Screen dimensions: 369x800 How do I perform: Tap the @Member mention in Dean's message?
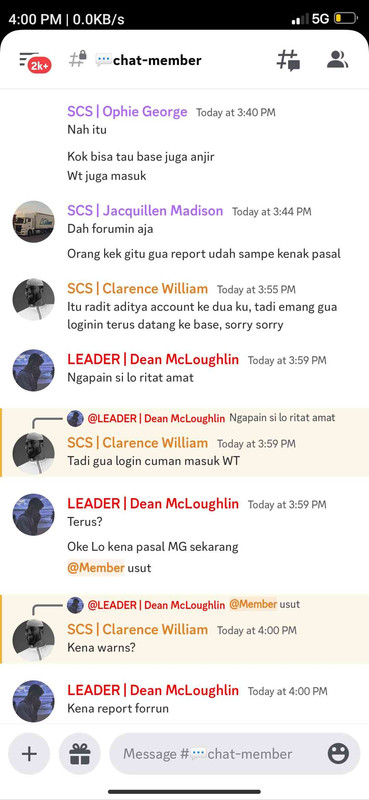click(x=96, y=567)
